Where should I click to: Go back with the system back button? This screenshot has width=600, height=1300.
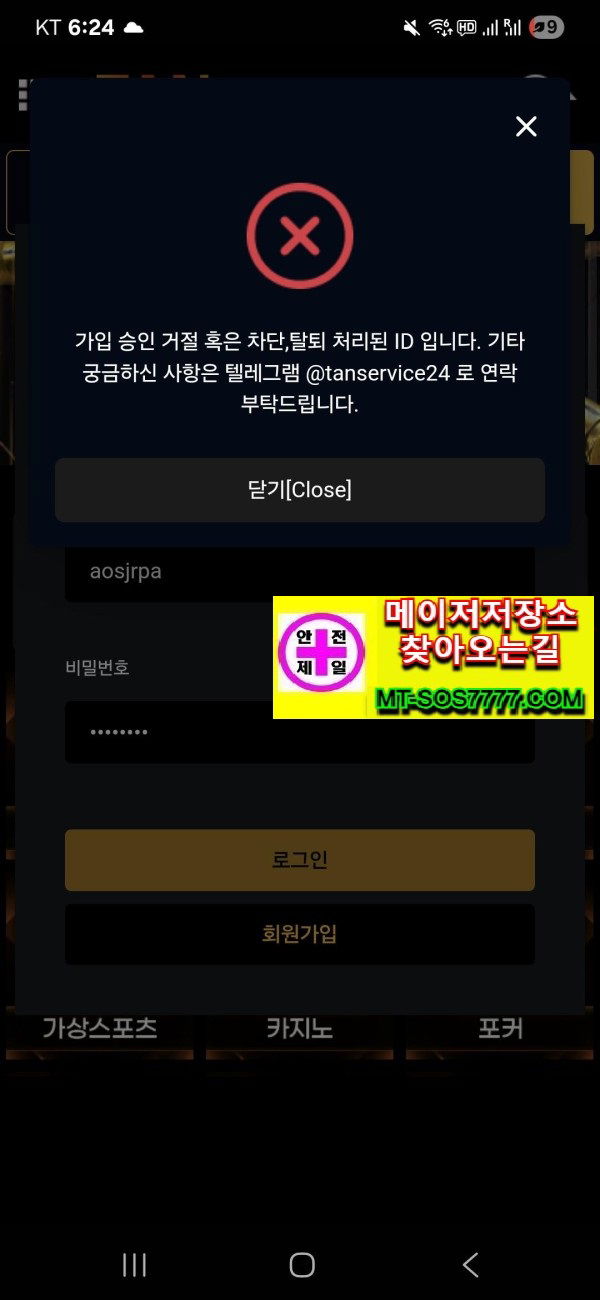coord(470,1265)
